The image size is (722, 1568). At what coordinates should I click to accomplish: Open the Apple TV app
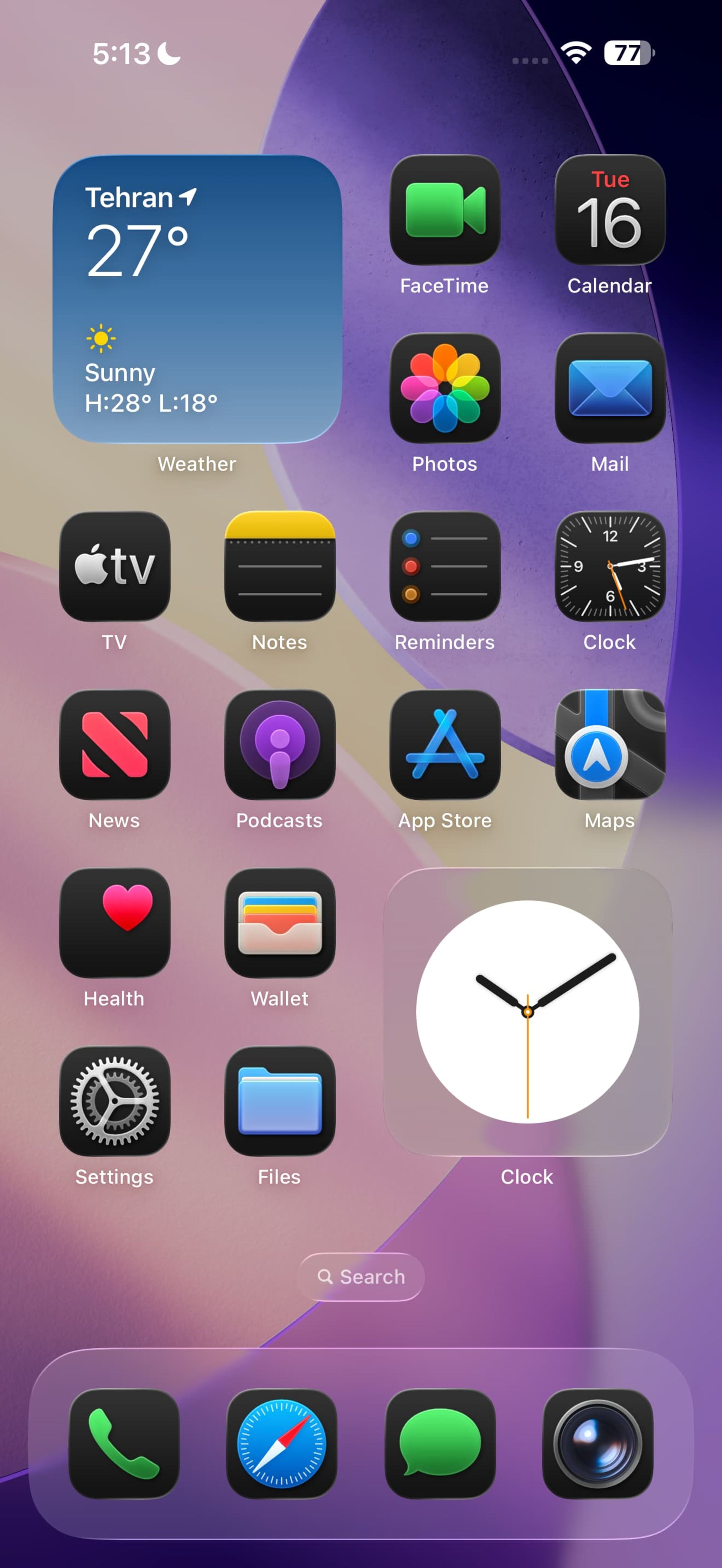(114, 566)
